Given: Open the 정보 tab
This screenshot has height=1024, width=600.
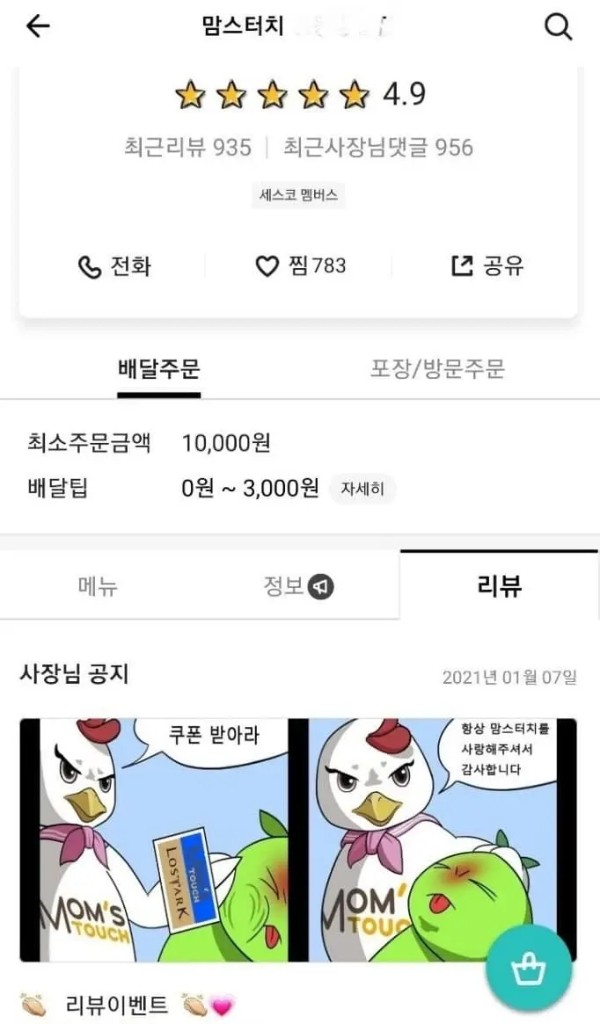Looking at the screenshot, I should pos(298,587).
